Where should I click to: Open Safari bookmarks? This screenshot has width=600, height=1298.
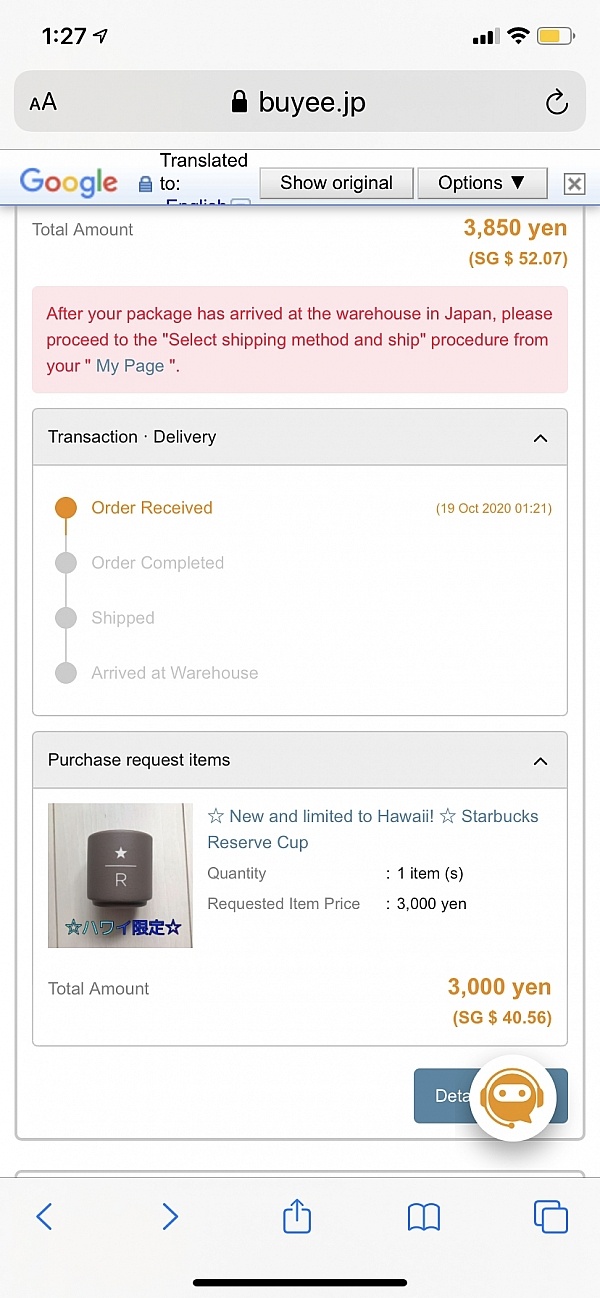pos(424,1216)
